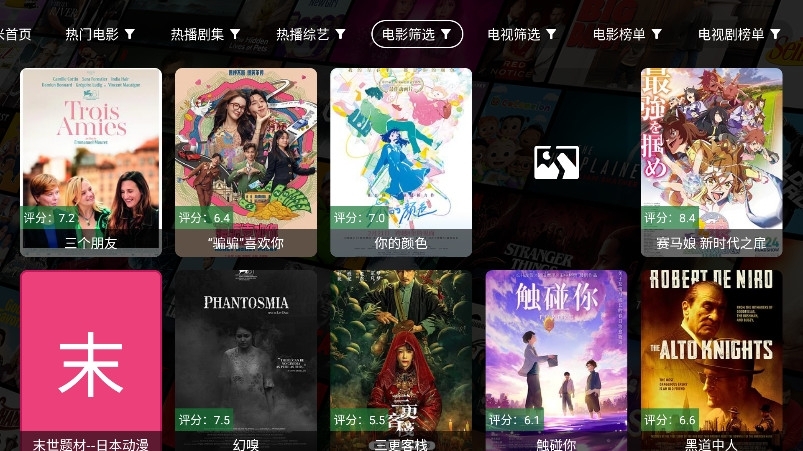Tap the 电影筛选 filter tab
This screenshot has width=803, height=451.
coord(417,34)
